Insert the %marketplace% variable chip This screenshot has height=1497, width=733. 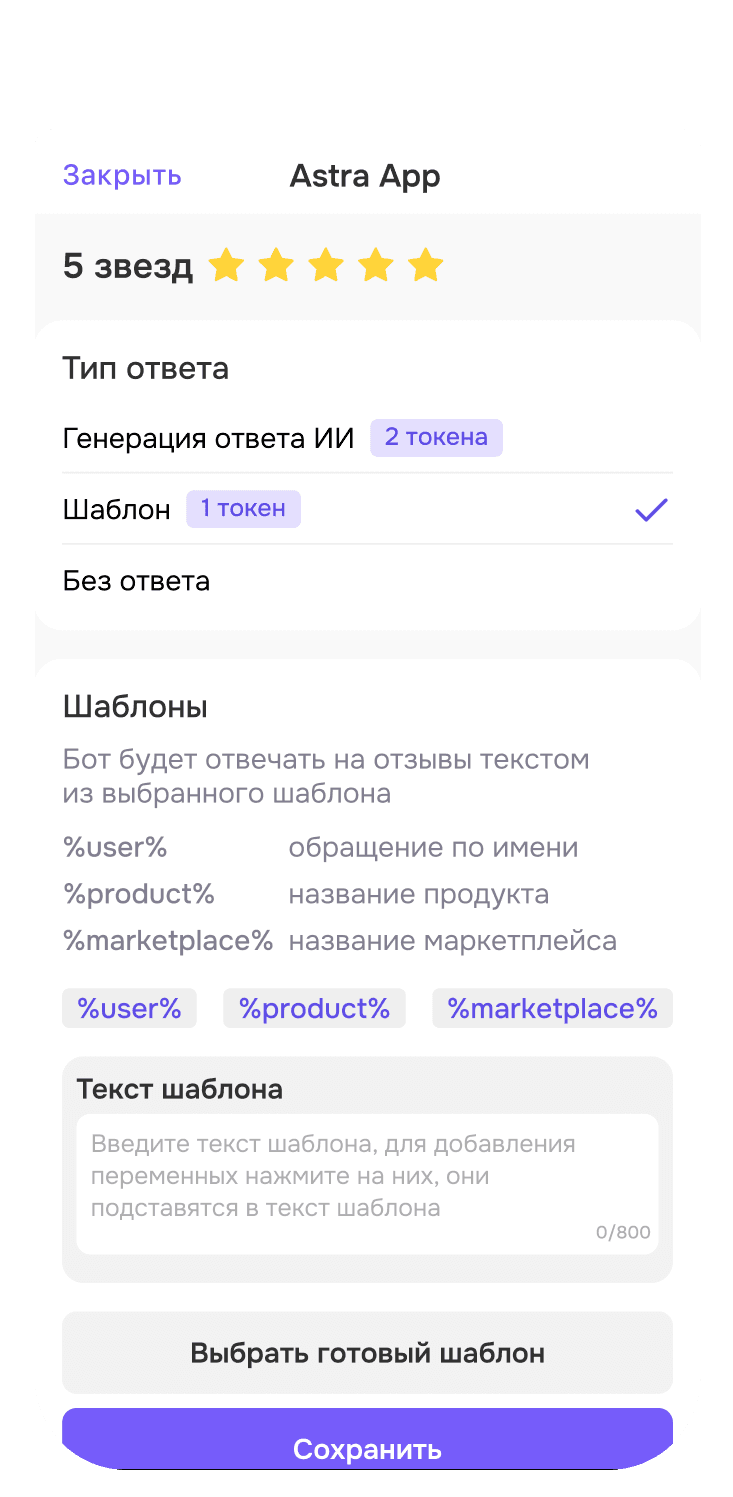(x=552, y=1008)
